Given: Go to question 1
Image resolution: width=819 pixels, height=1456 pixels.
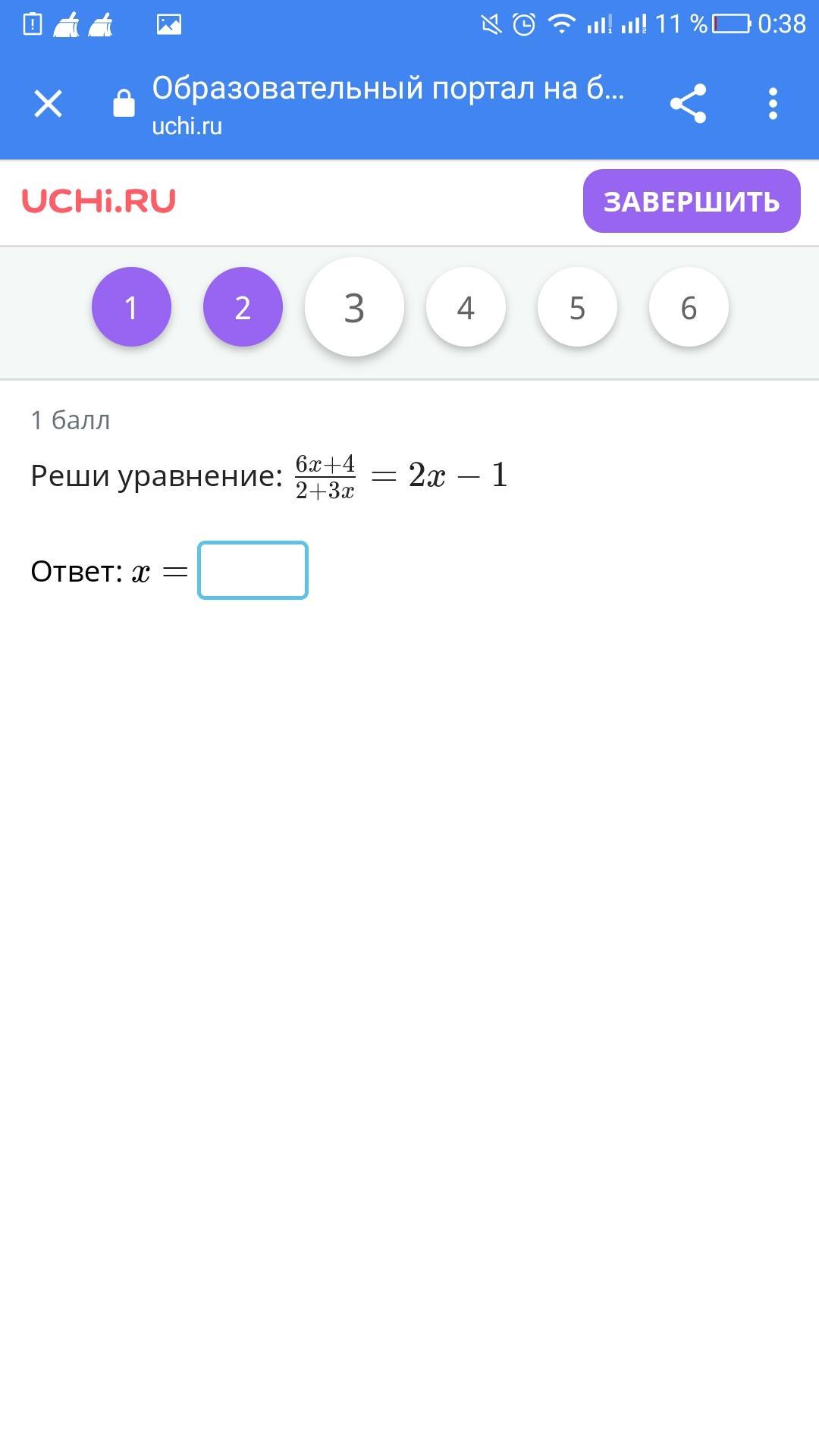Looking at the screenshot, I should [x=131, y=307].
